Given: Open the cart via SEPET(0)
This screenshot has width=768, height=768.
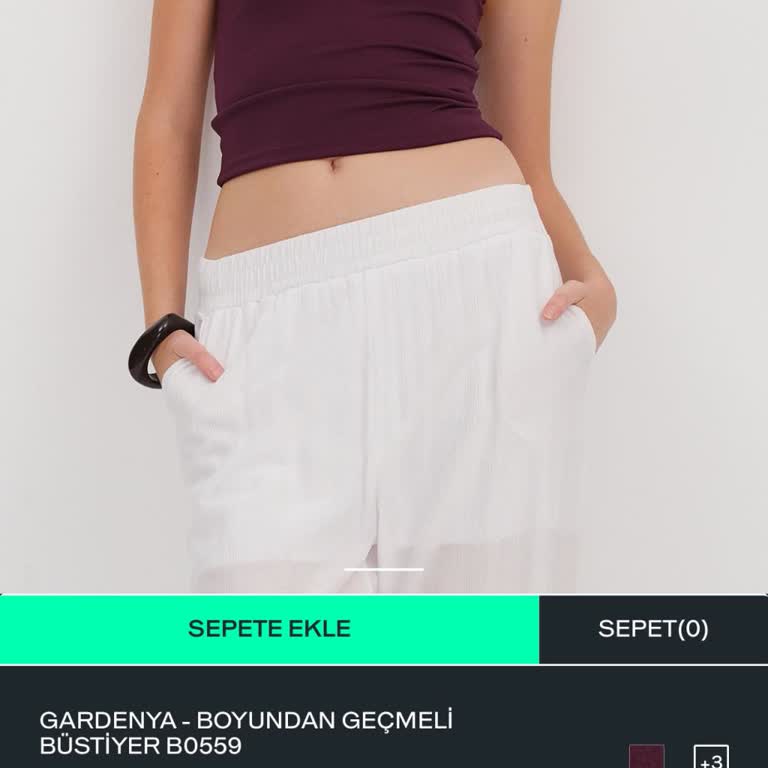Looking at the screenshot, I should [x=653, y=629].
